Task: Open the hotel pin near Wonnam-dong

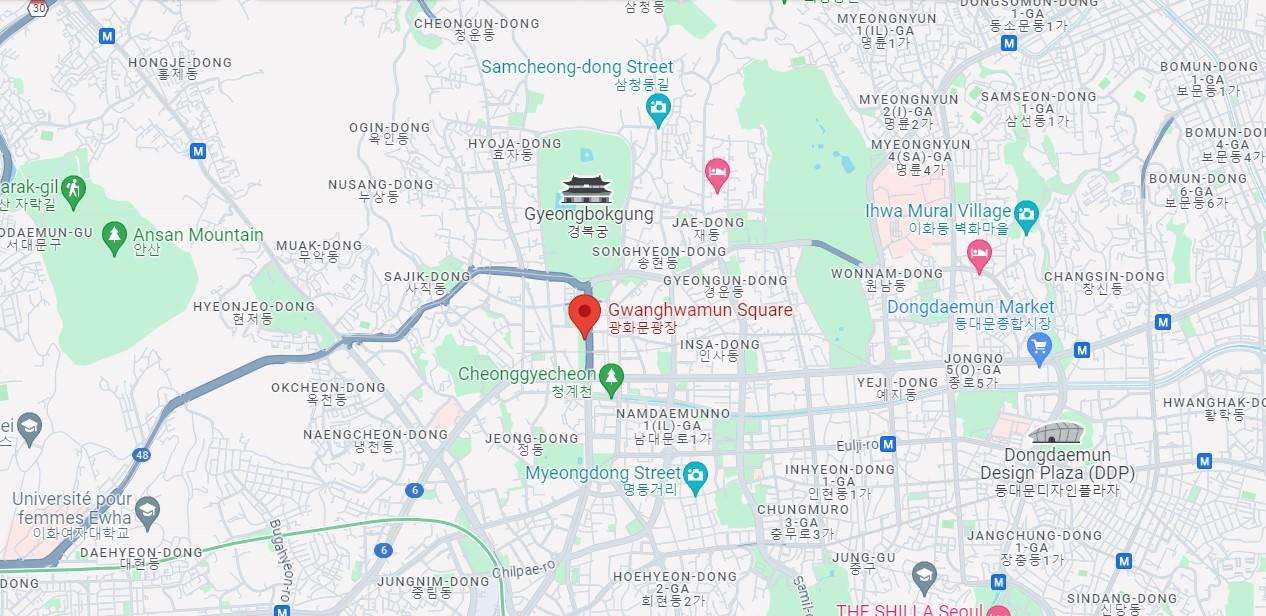Action: coord(980,255)
